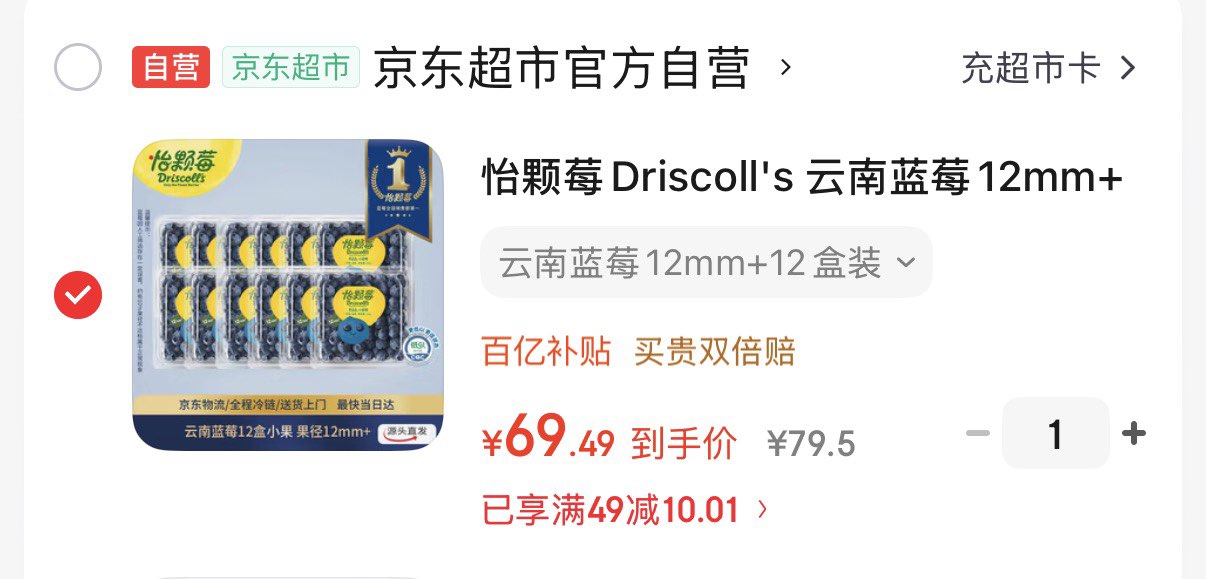This screenshot has height=579, width=1206.
Task: Open 怡颗莓 Driscoll's 云南蓝莓 product details
Action: 802,179
